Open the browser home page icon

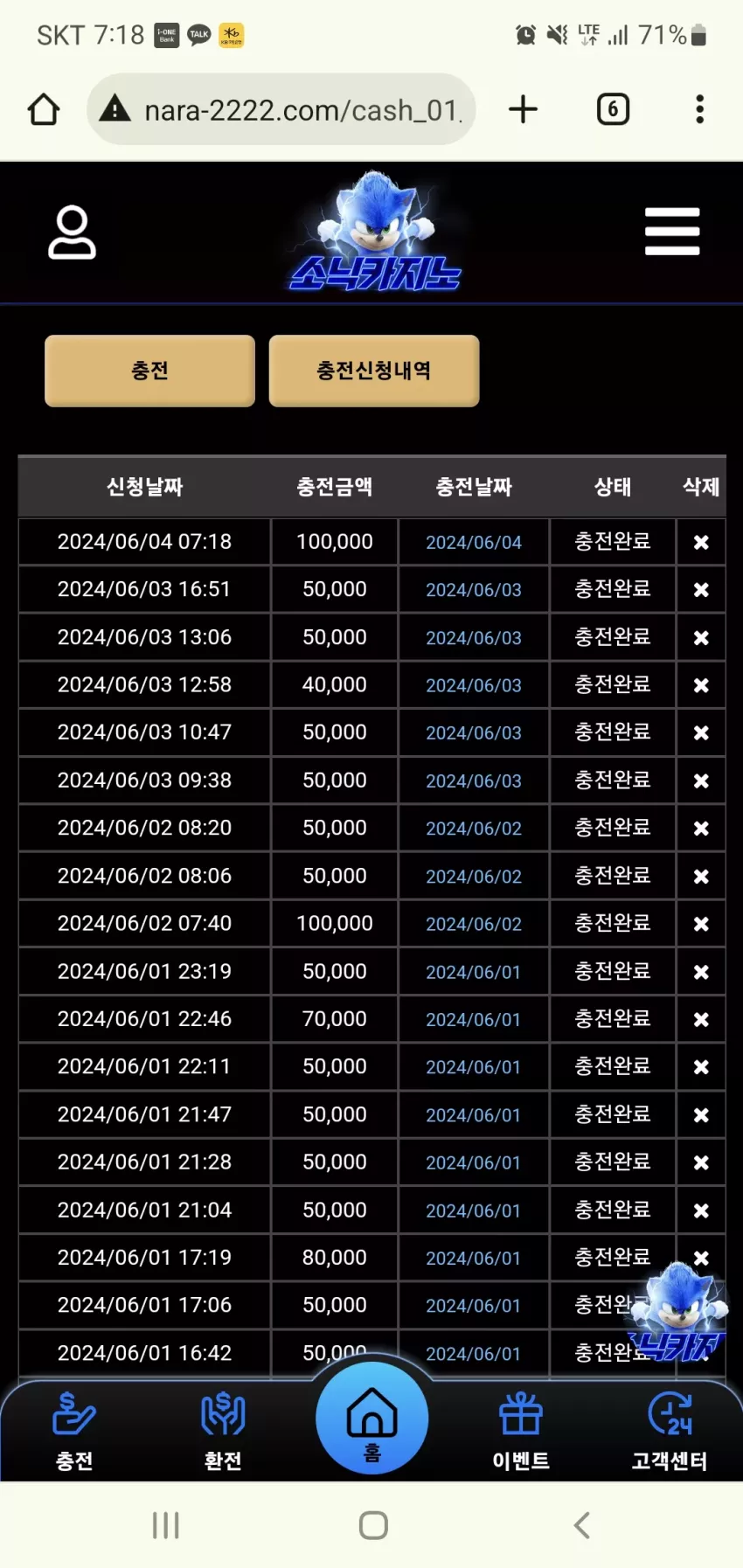[44, 110]
